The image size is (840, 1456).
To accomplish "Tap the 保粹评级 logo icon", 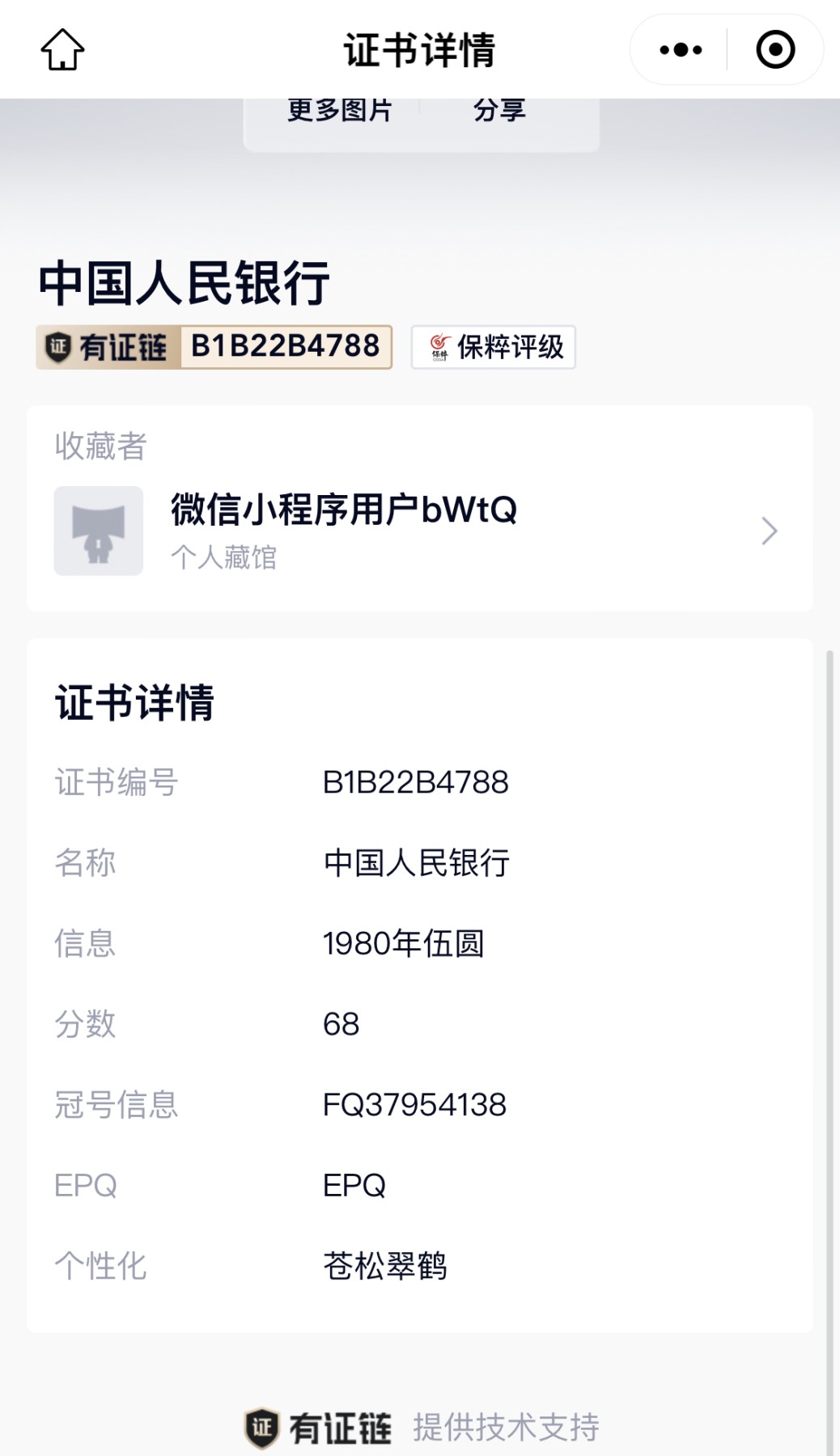I will tap(439, 346).
